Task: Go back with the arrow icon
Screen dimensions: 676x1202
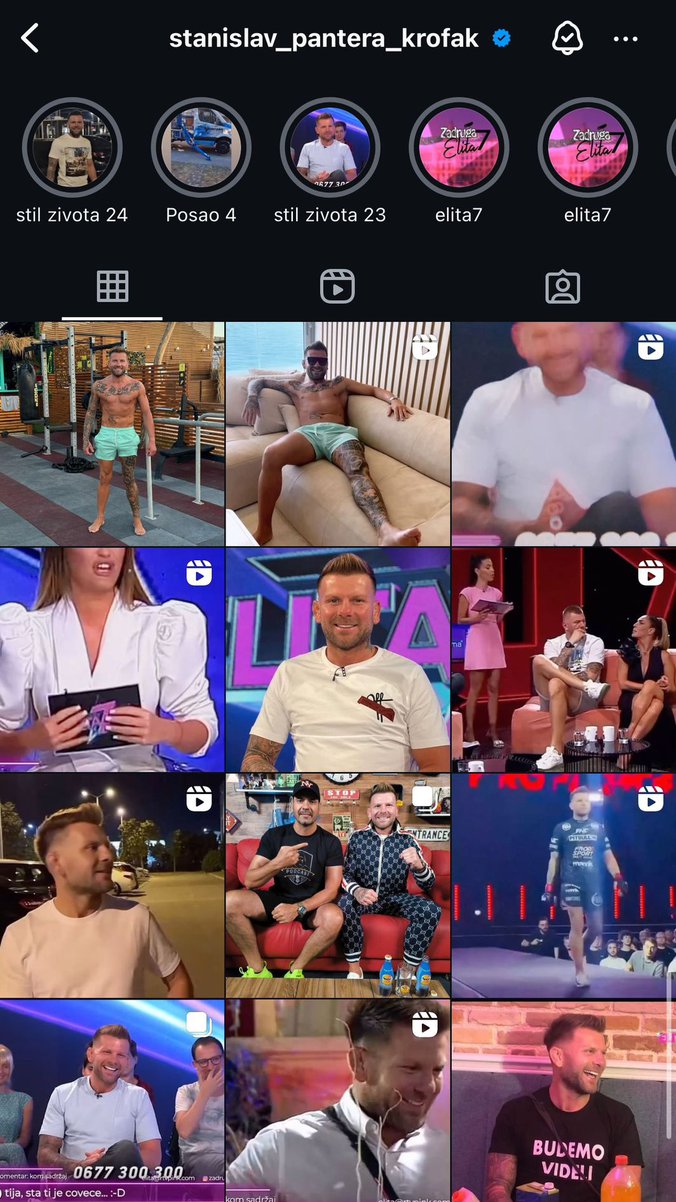Action: click(30, 39)
